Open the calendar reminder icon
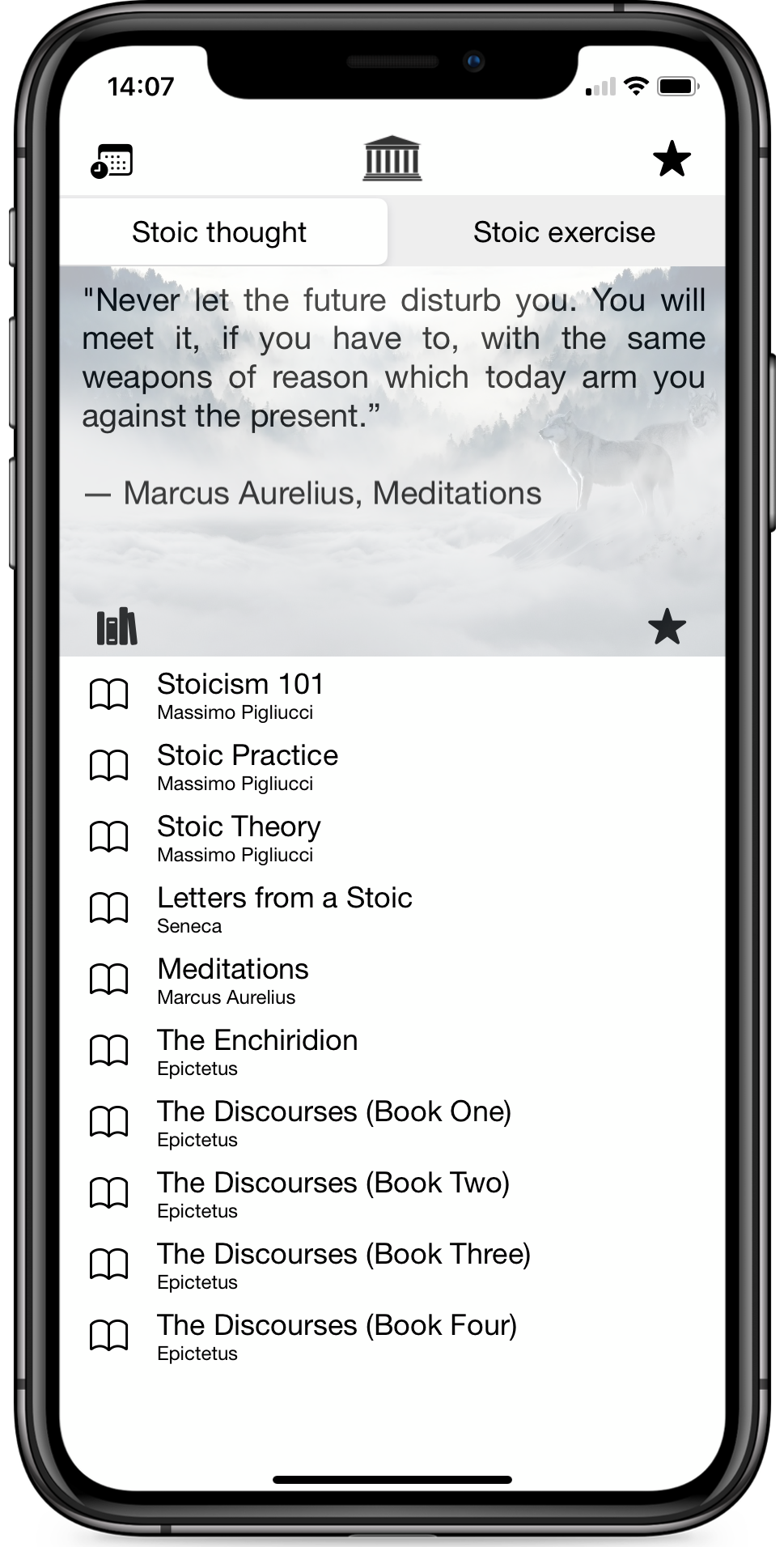Screen dimensions: 784x1547 coord(112,160)
